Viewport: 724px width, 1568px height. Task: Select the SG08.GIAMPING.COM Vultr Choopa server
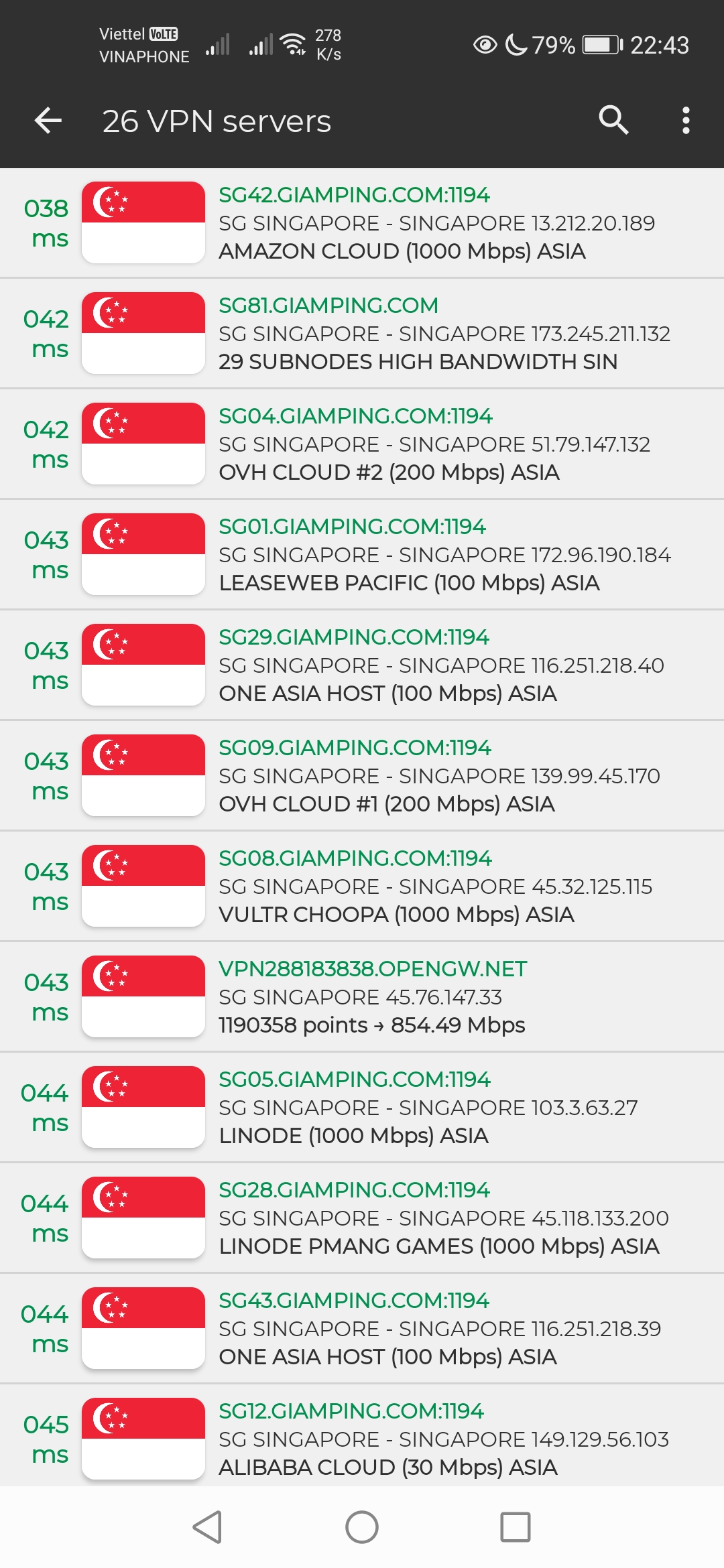362,886
